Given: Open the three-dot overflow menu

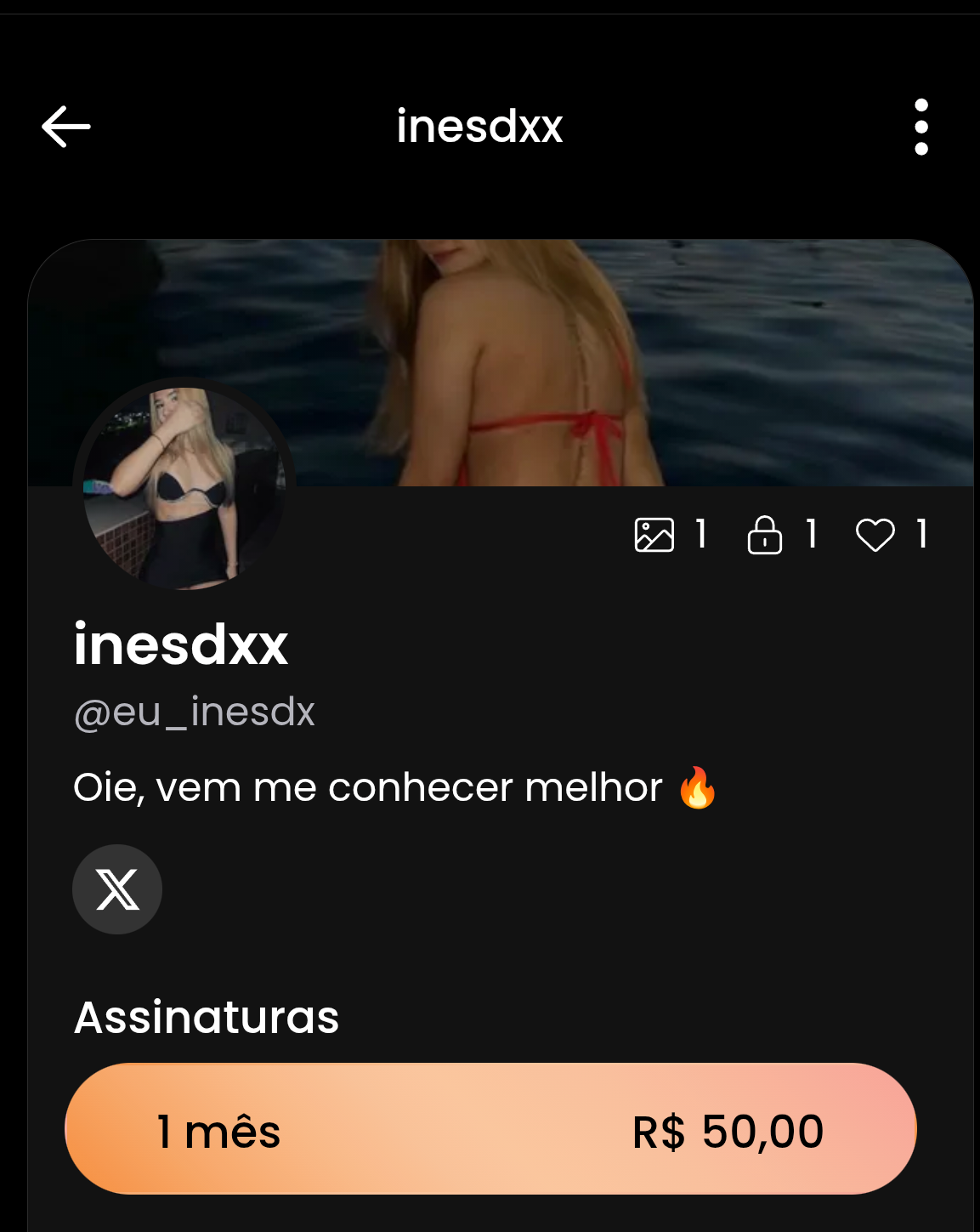Looking at the screenshot, I should click(921, 127).
